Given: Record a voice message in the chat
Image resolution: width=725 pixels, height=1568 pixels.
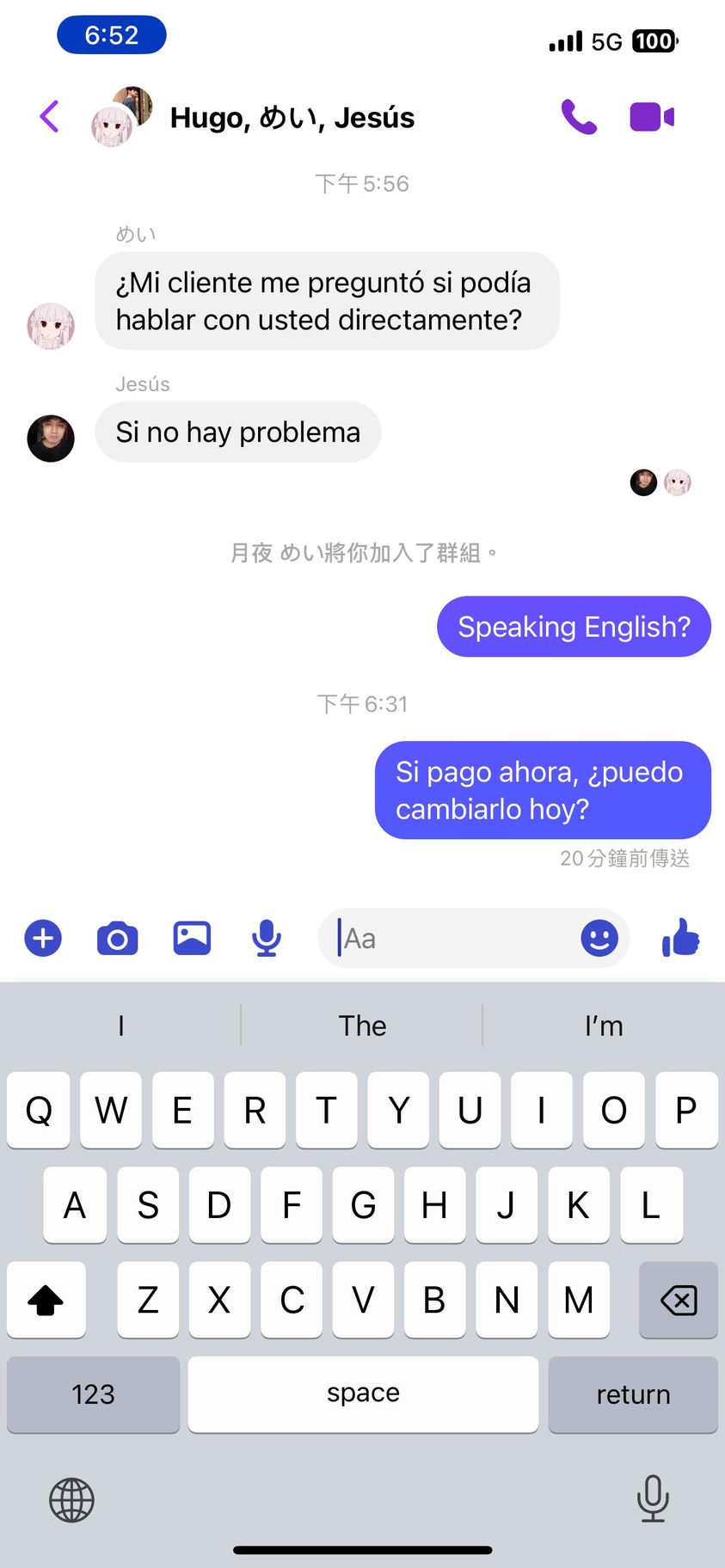Looking at the screenshot, I should (267, 938).
